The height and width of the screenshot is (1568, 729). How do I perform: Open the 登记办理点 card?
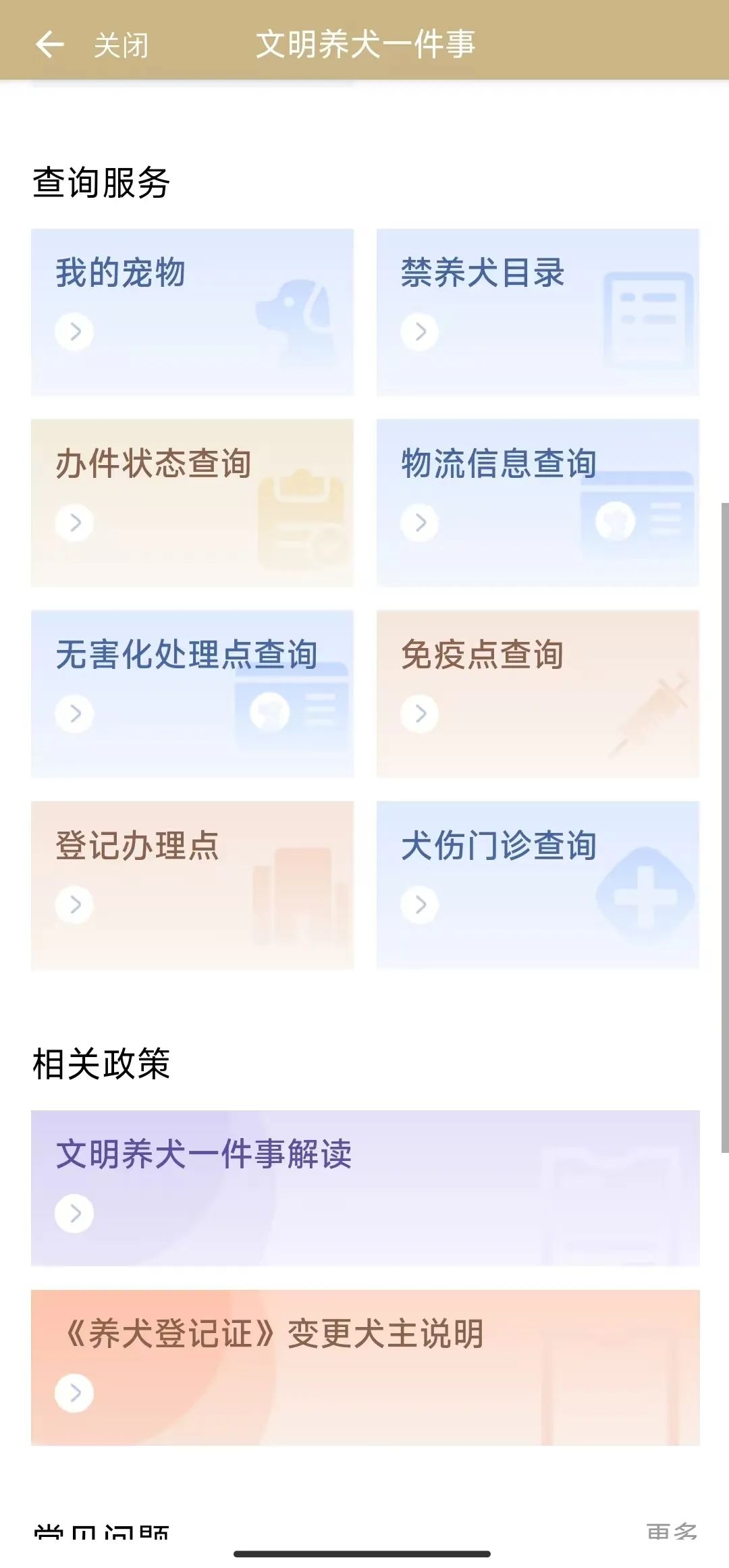pyautogui.click(x=192, y=885)
